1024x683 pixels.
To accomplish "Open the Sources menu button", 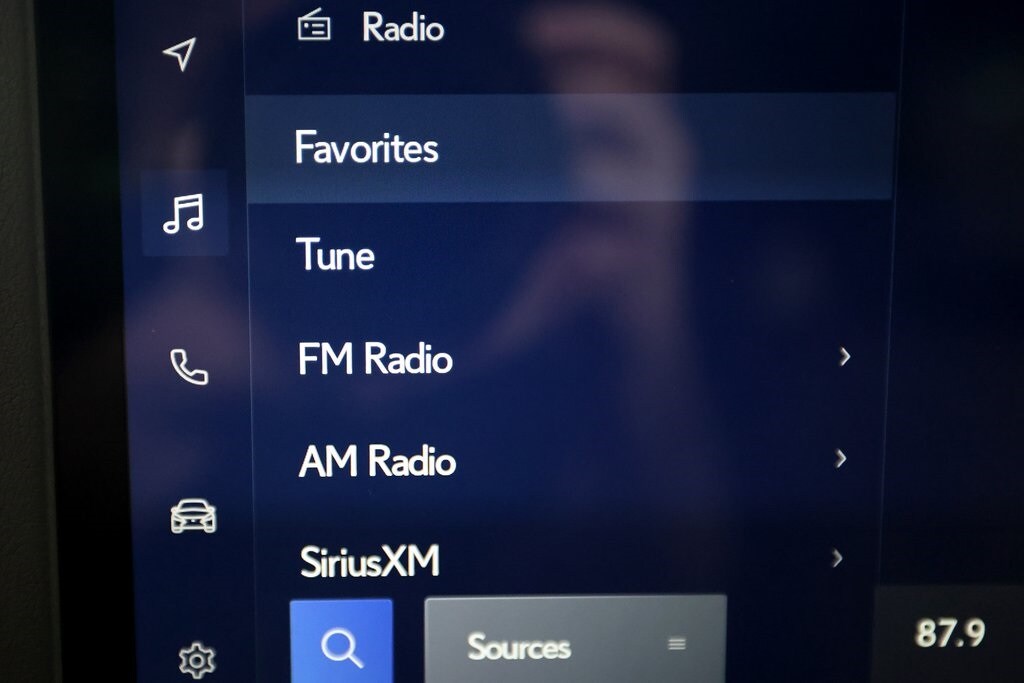I will click(575, 645).
